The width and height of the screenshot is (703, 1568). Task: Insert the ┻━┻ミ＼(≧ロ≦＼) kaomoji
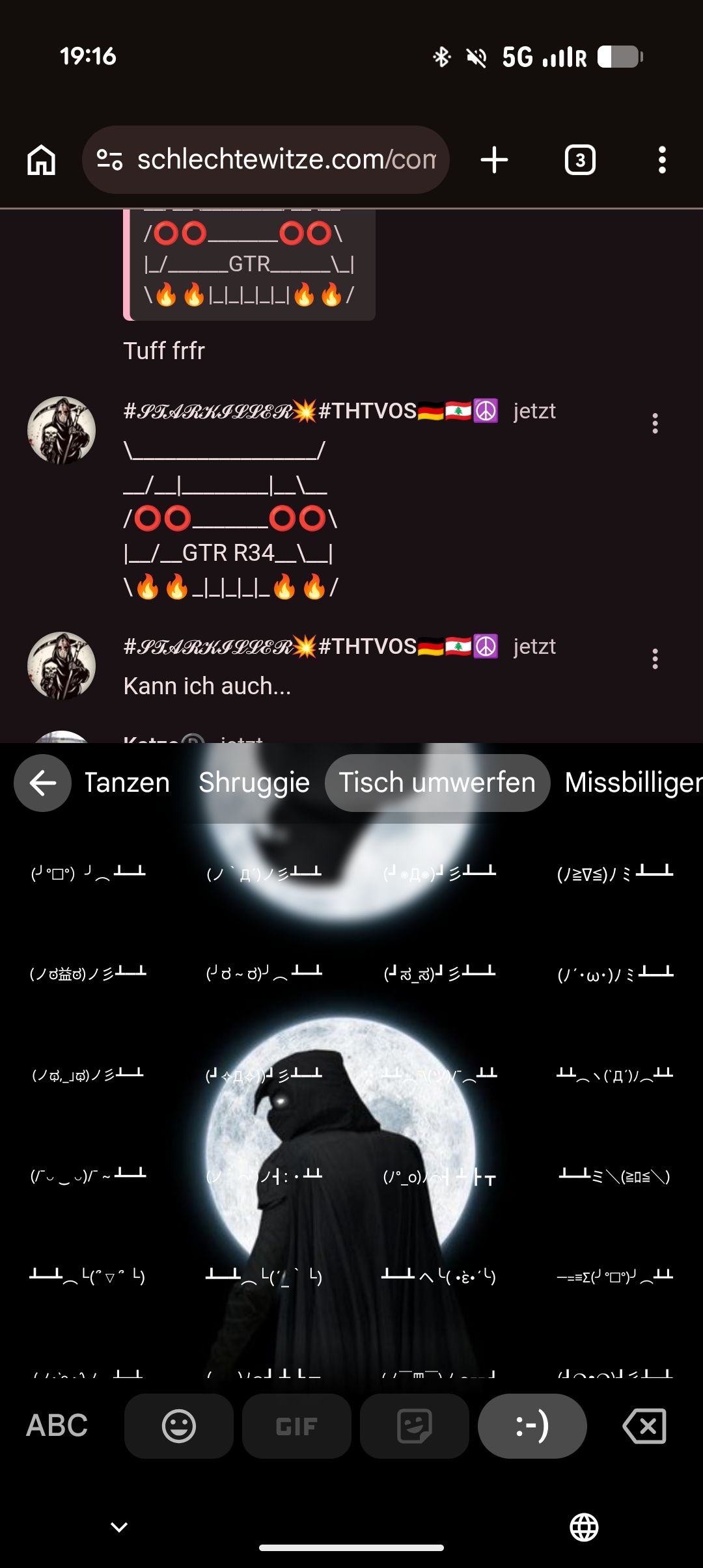point(614,1176)
